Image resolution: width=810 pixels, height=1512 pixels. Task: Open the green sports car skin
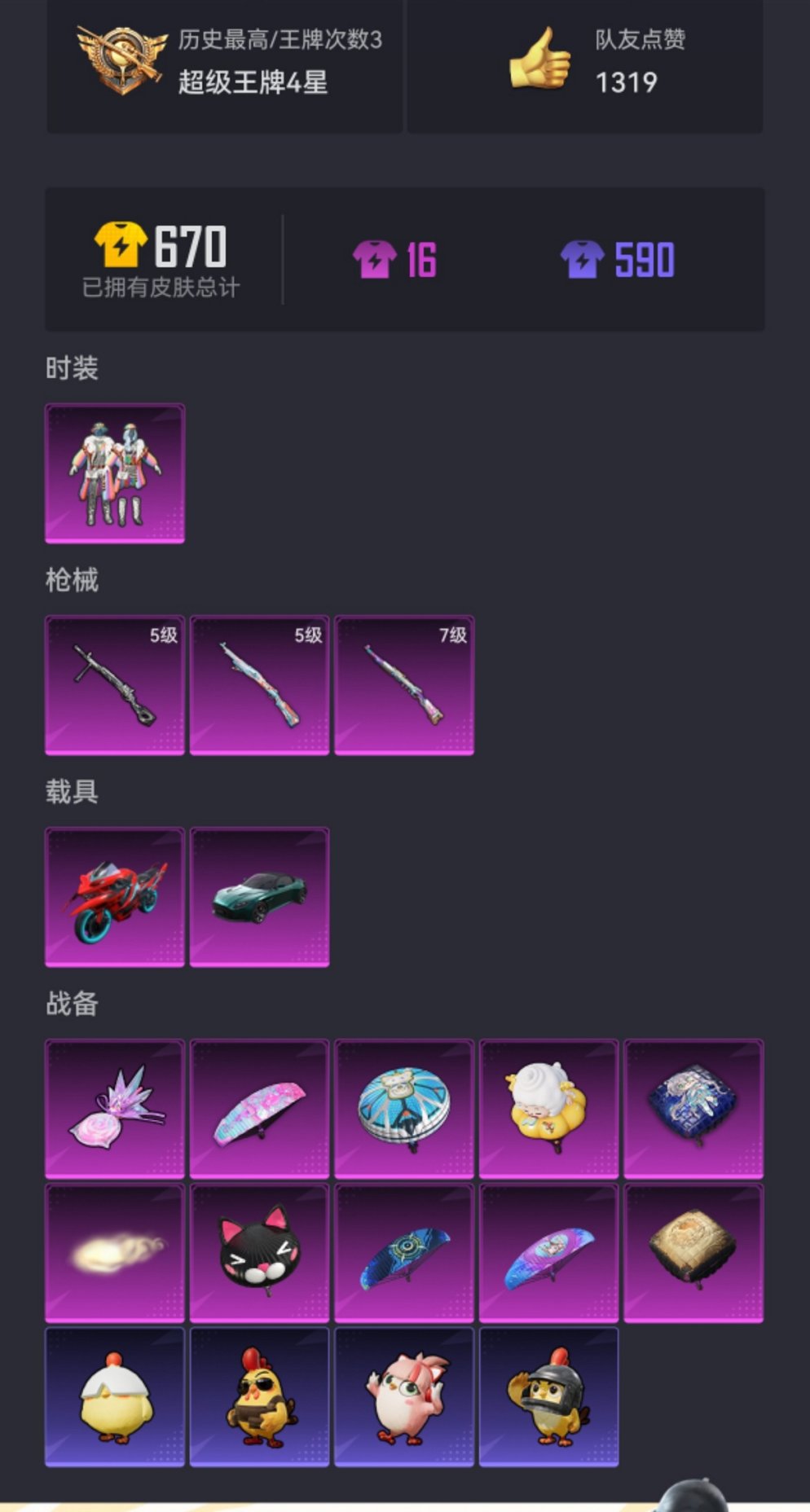tap(259, 897)
